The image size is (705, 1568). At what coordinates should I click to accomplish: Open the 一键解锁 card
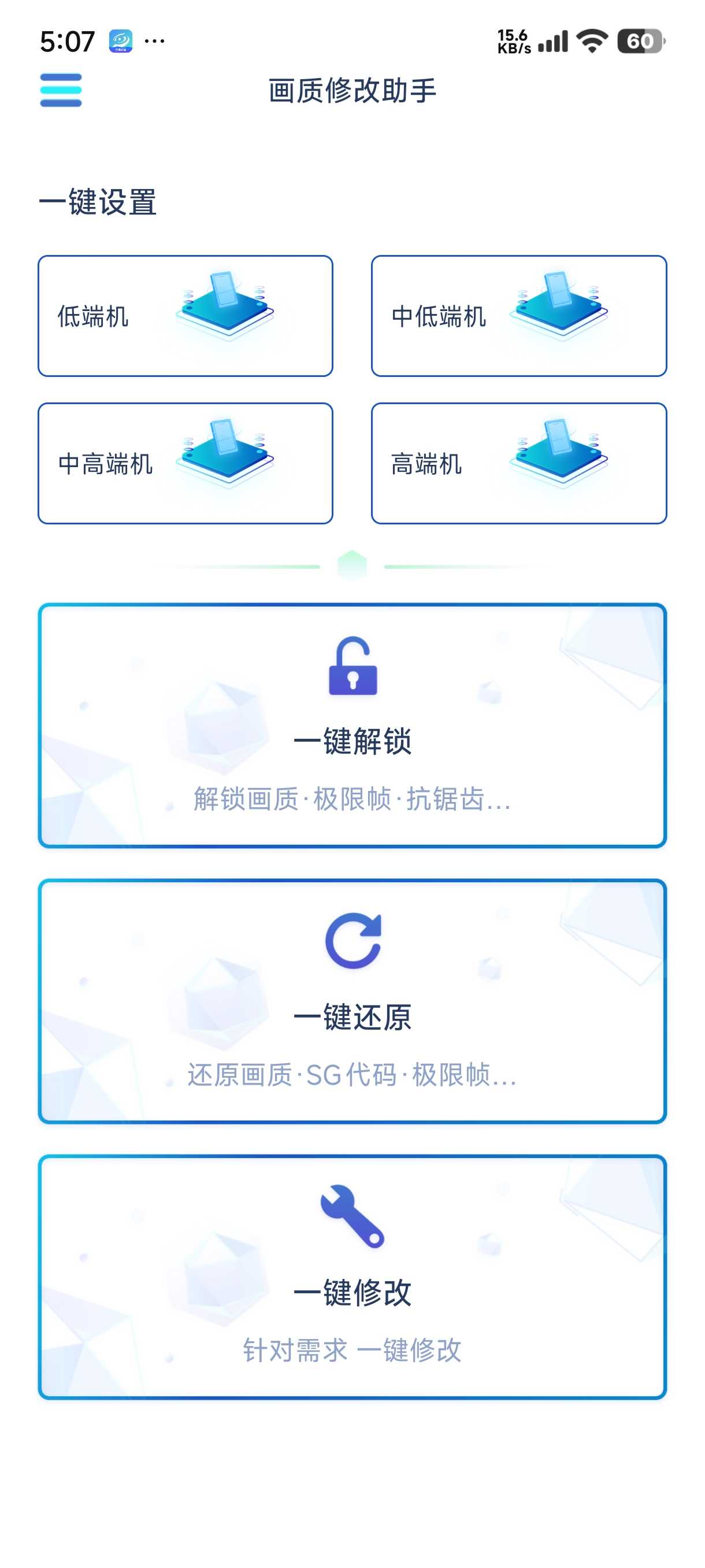[x=352, y=725]
